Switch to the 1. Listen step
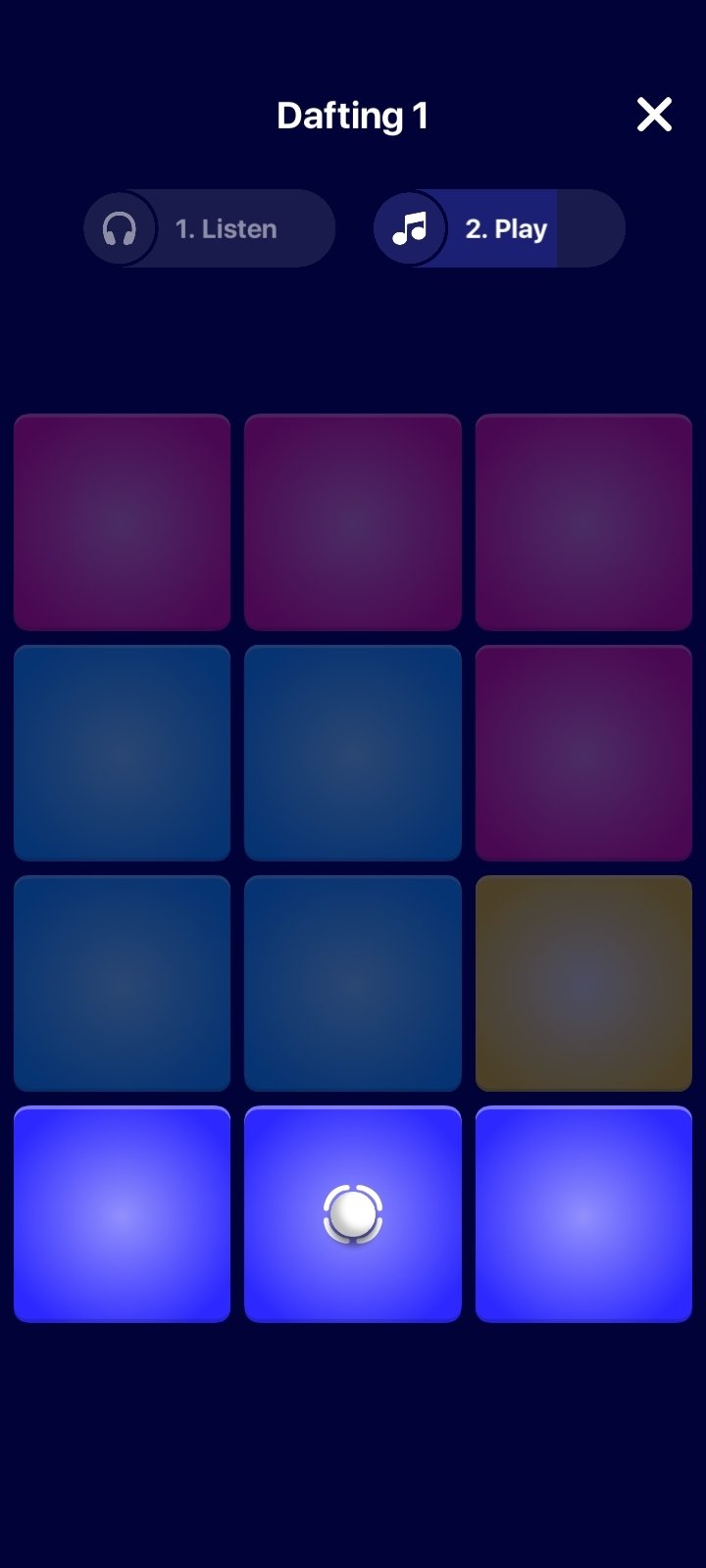The image size is (706, 1568). pyautogui.click(x=210, y=228)
